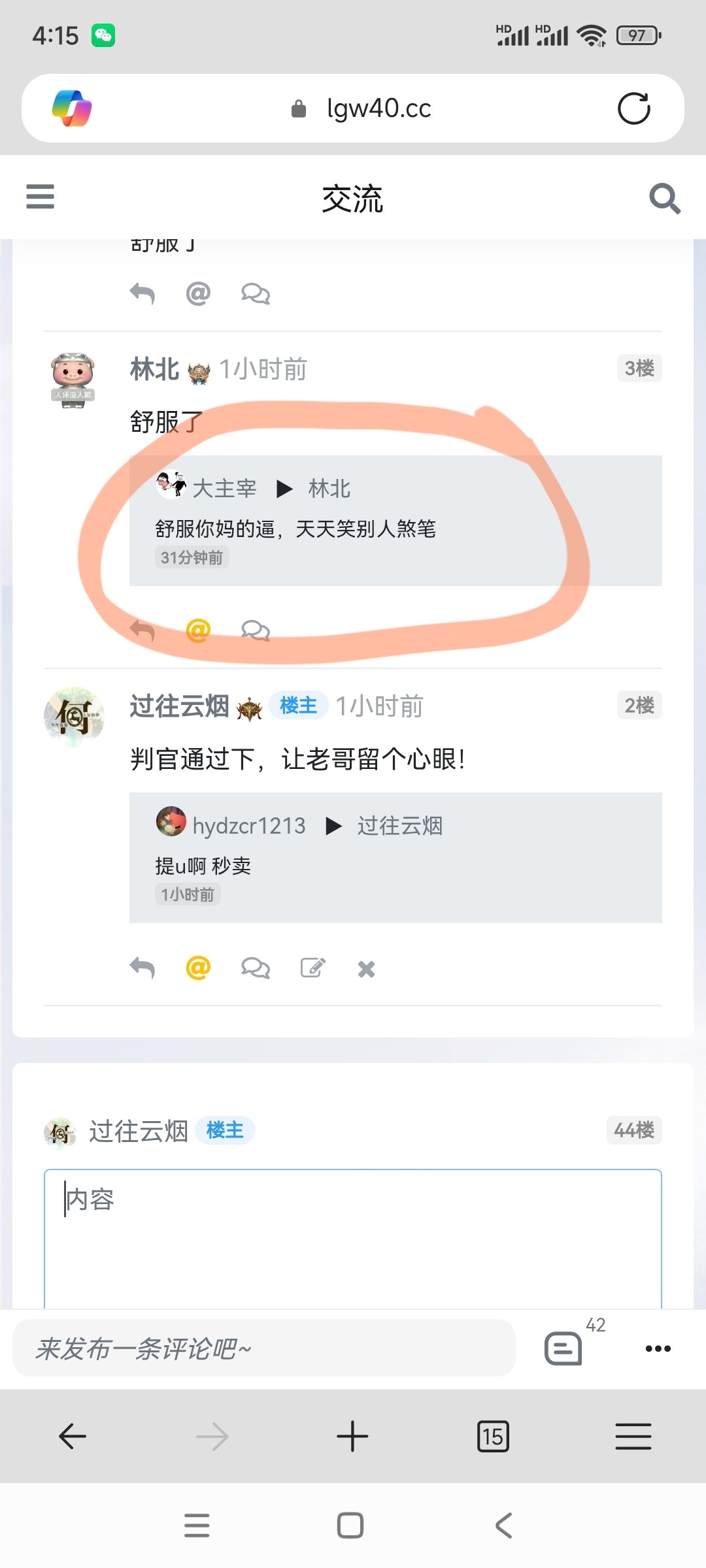Open the hamburger menu on the 交流 page
Image resolution: width=706 pixels, height=1568 pixels.
coord(40,197)
